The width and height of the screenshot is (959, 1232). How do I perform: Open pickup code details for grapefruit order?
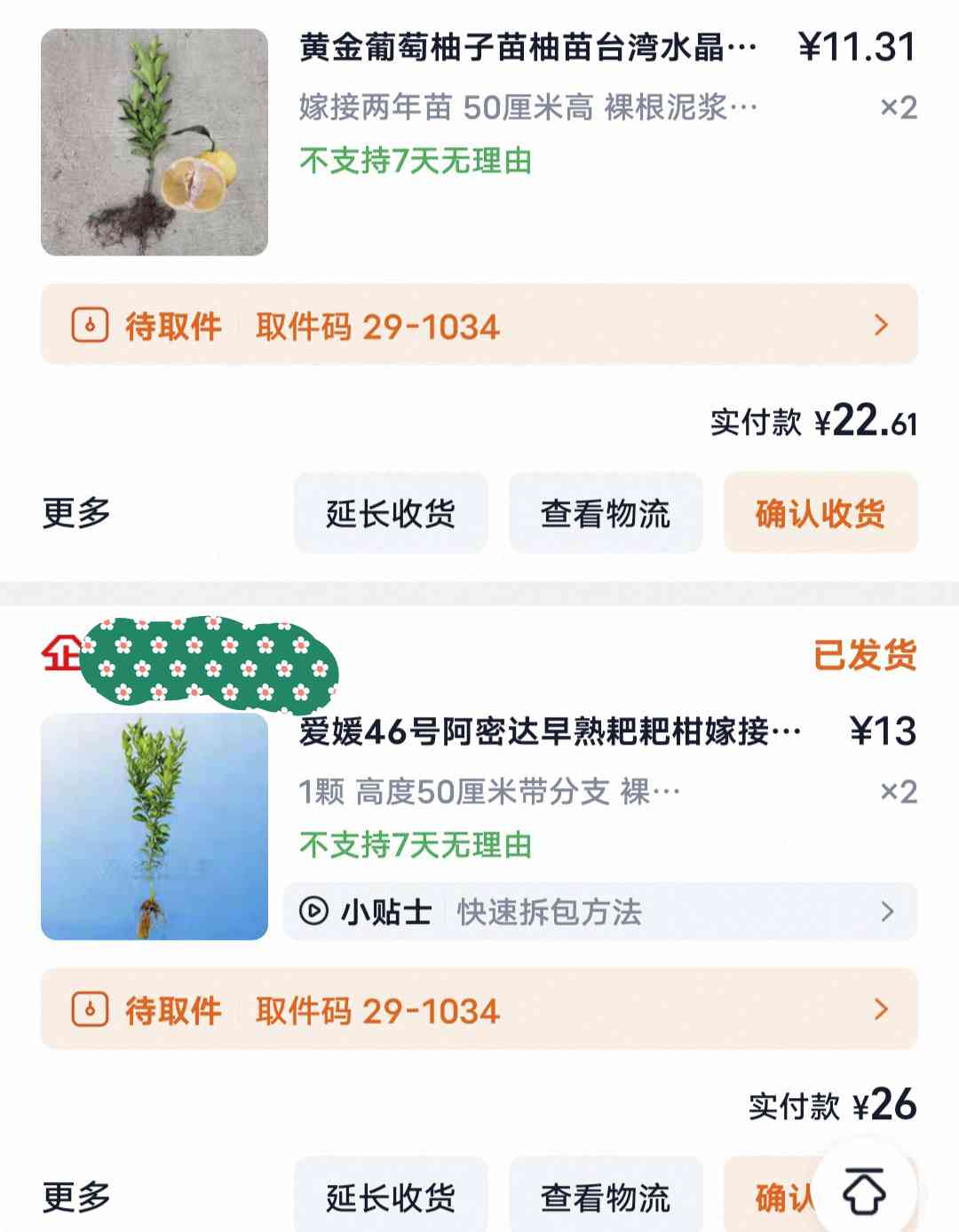tap(479, 326)
